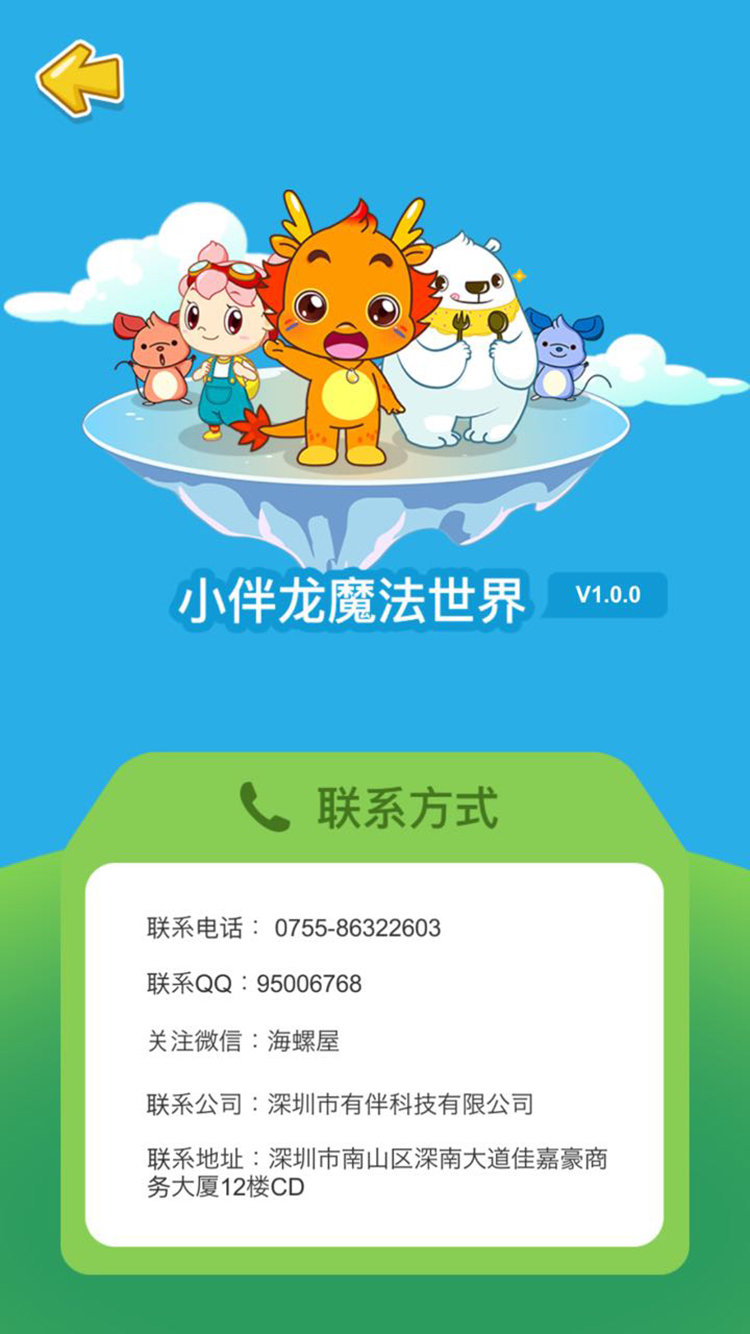
Task: Click phone number 0755-86322603
Action: pyautogui.click(x=355, y=926)
